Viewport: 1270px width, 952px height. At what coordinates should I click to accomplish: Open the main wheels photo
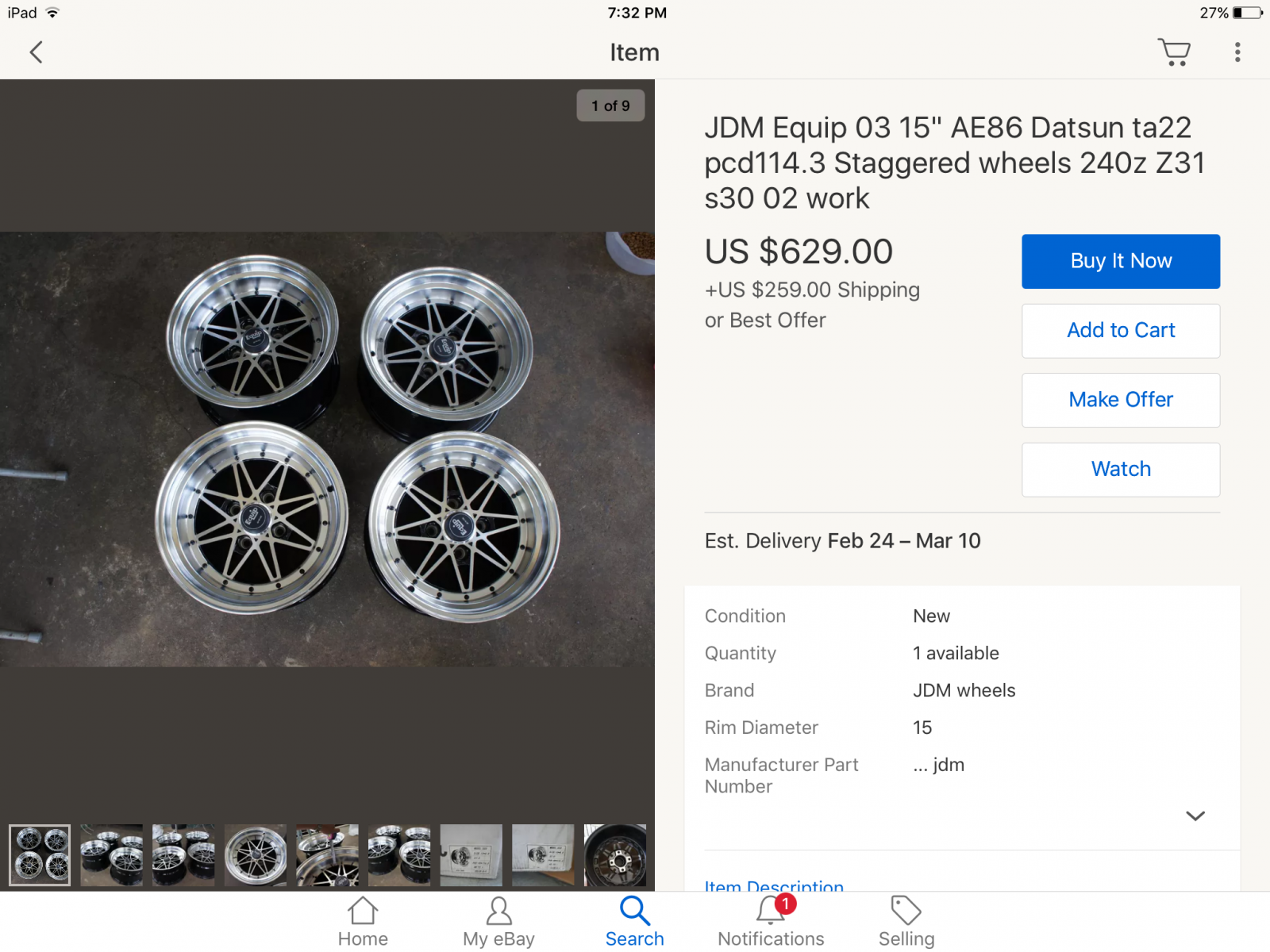pyautogui.click(x=327, y=448)
